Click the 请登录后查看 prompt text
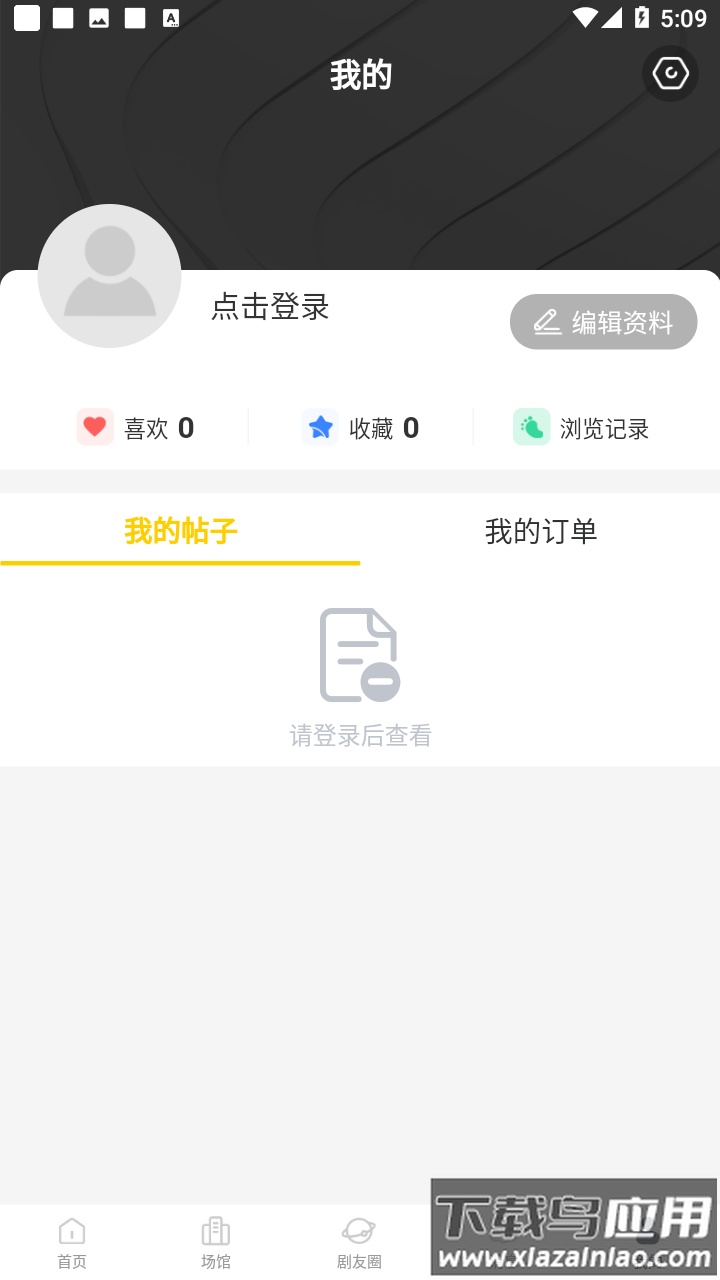The height and width of the screenshot is (1280, 720). pyautogui.click(x=361, y=736)
